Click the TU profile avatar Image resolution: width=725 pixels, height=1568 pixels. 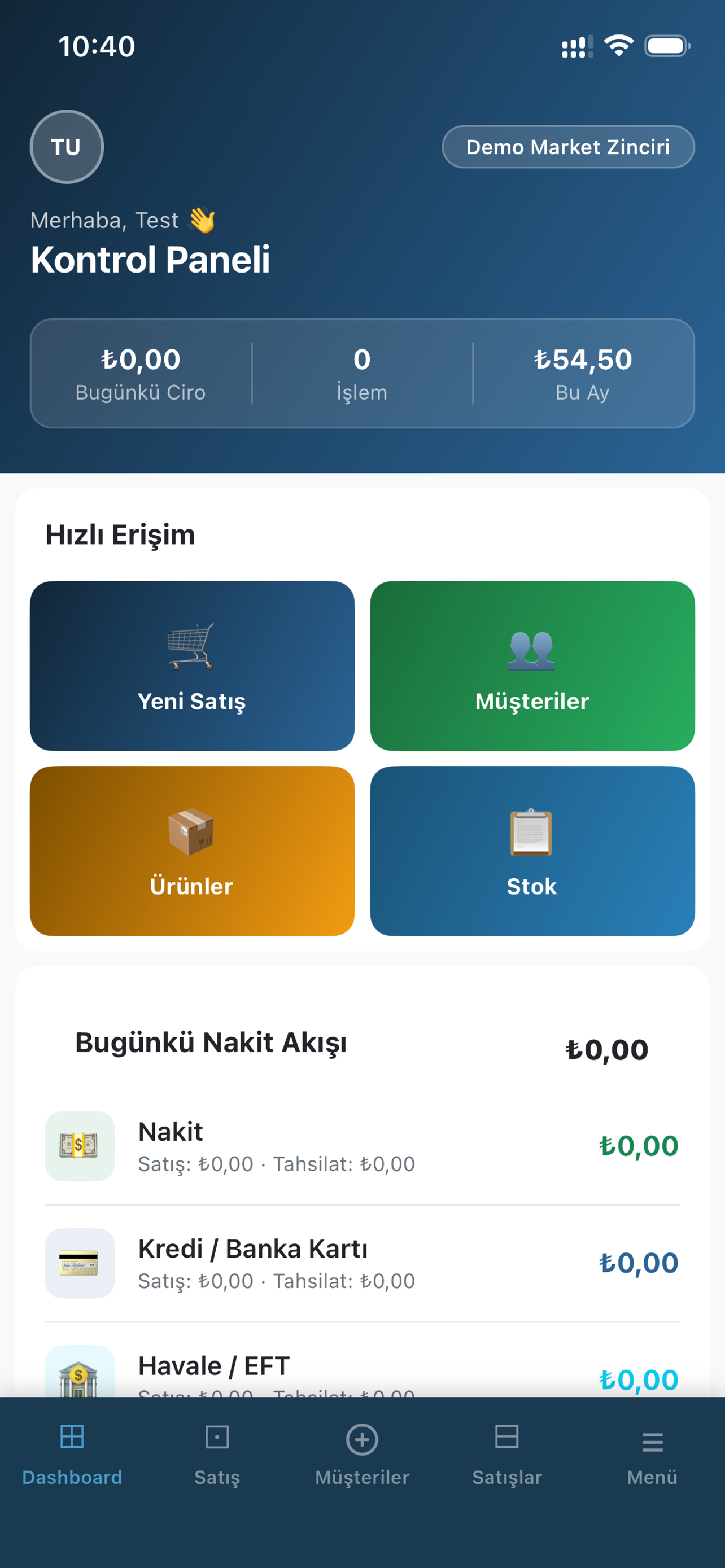[x=67, y=147]
